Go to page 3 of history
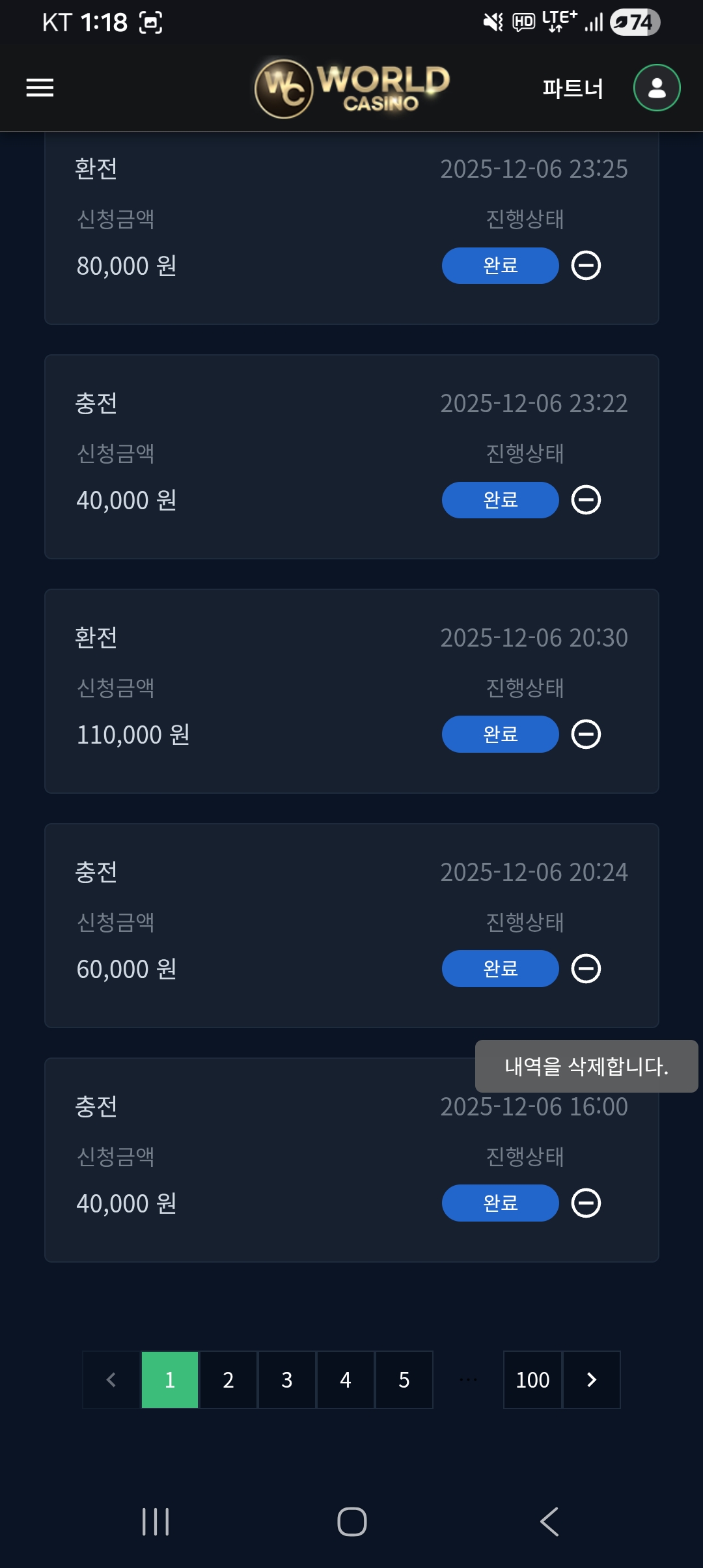Screen dimensions: 703x1568 pyautogui.click(x=287, y=1380)
